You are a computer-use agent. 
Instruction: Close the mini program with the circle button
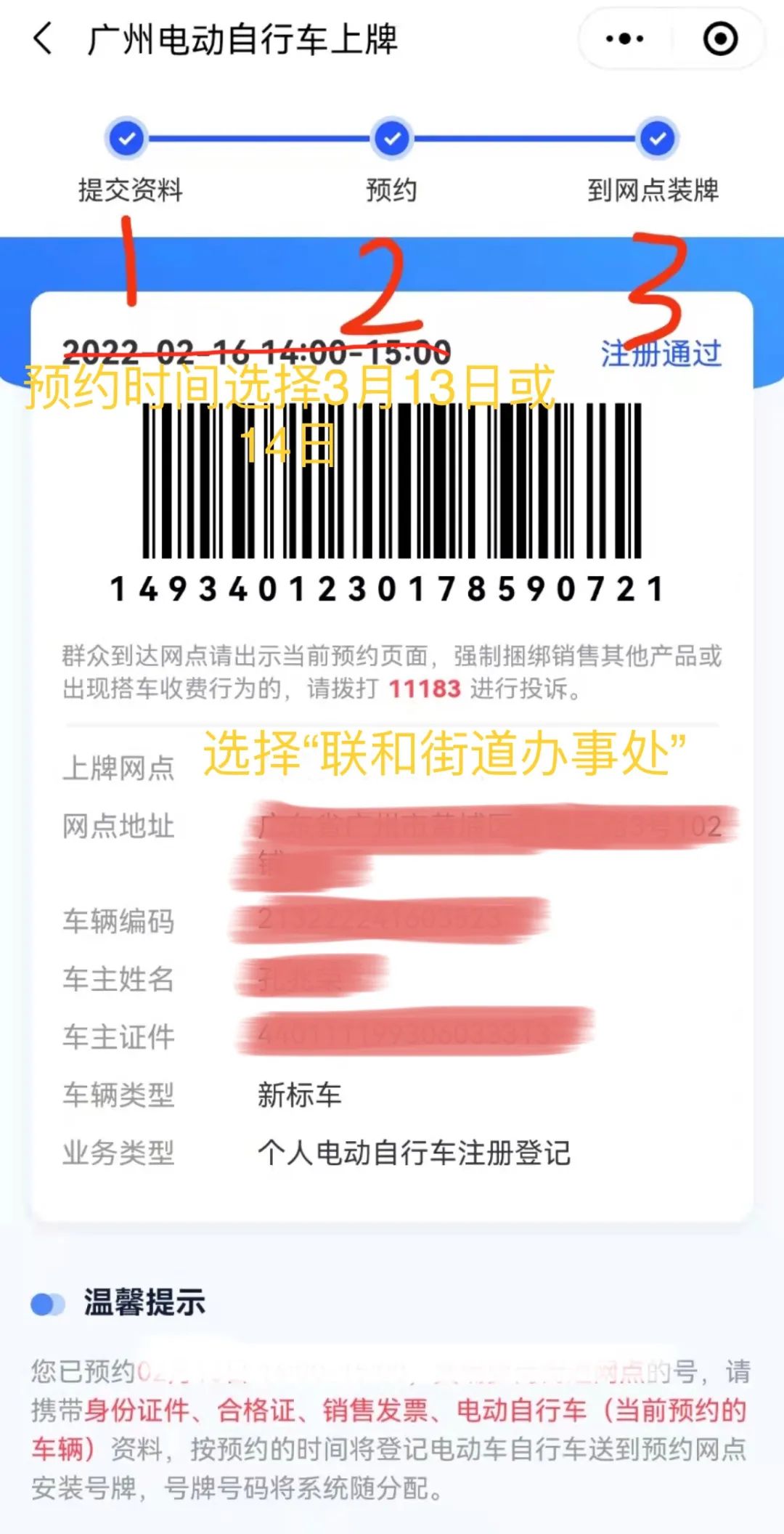(720, 38)
